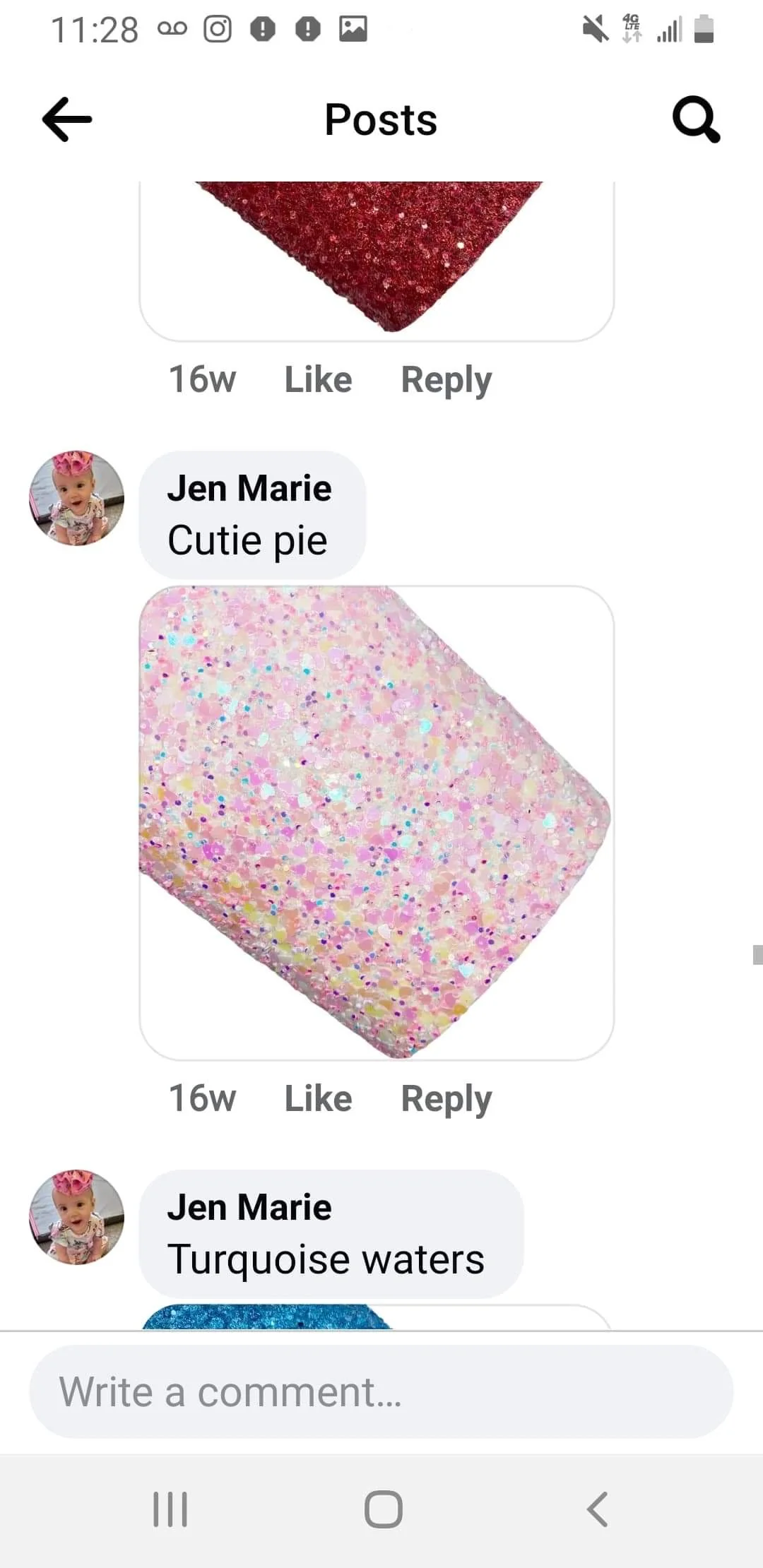Go back using the top arrow

tap(67, 119)
